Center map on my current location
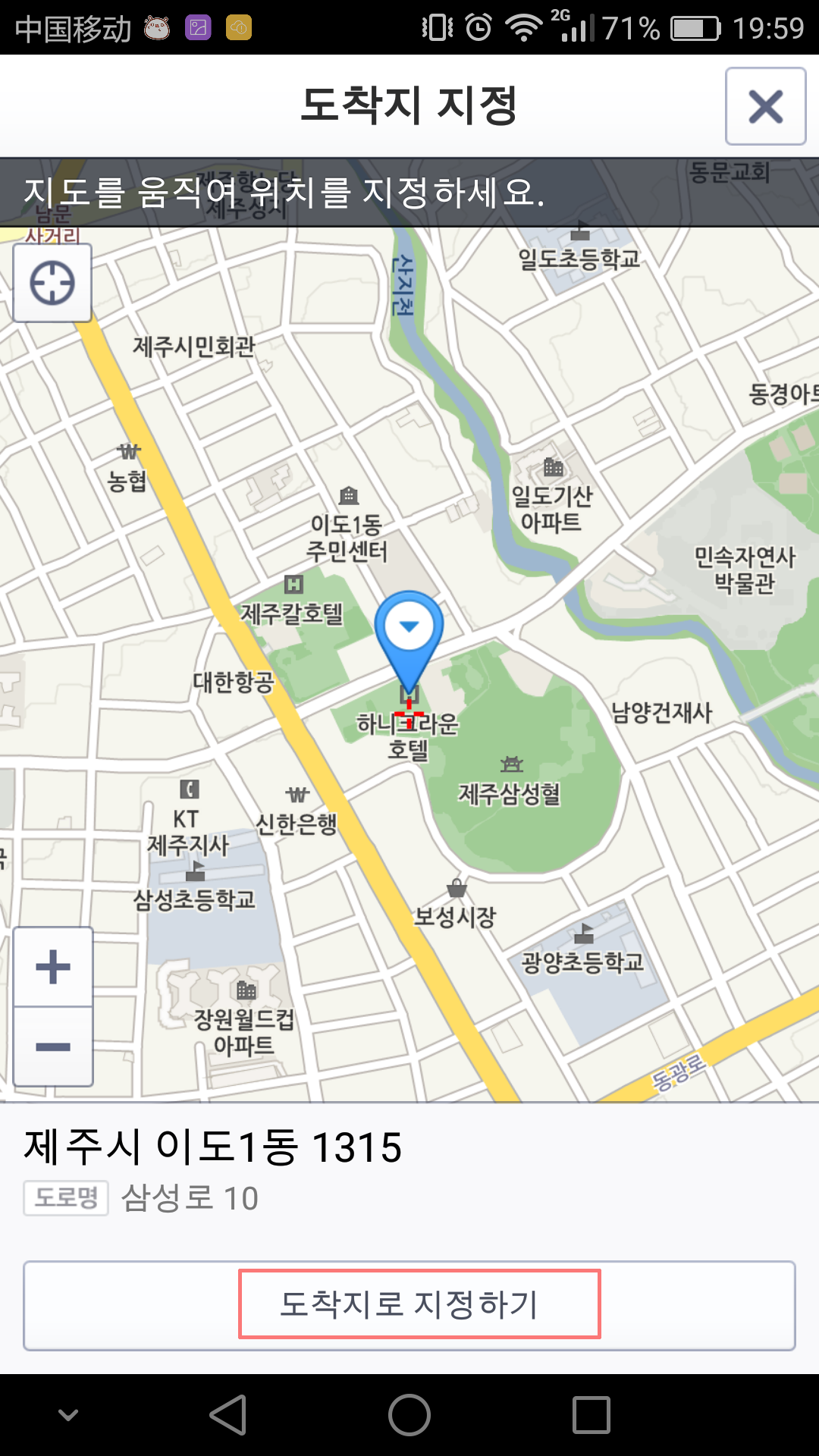This screenshot has width=819, height=1456. click(52, 283)
